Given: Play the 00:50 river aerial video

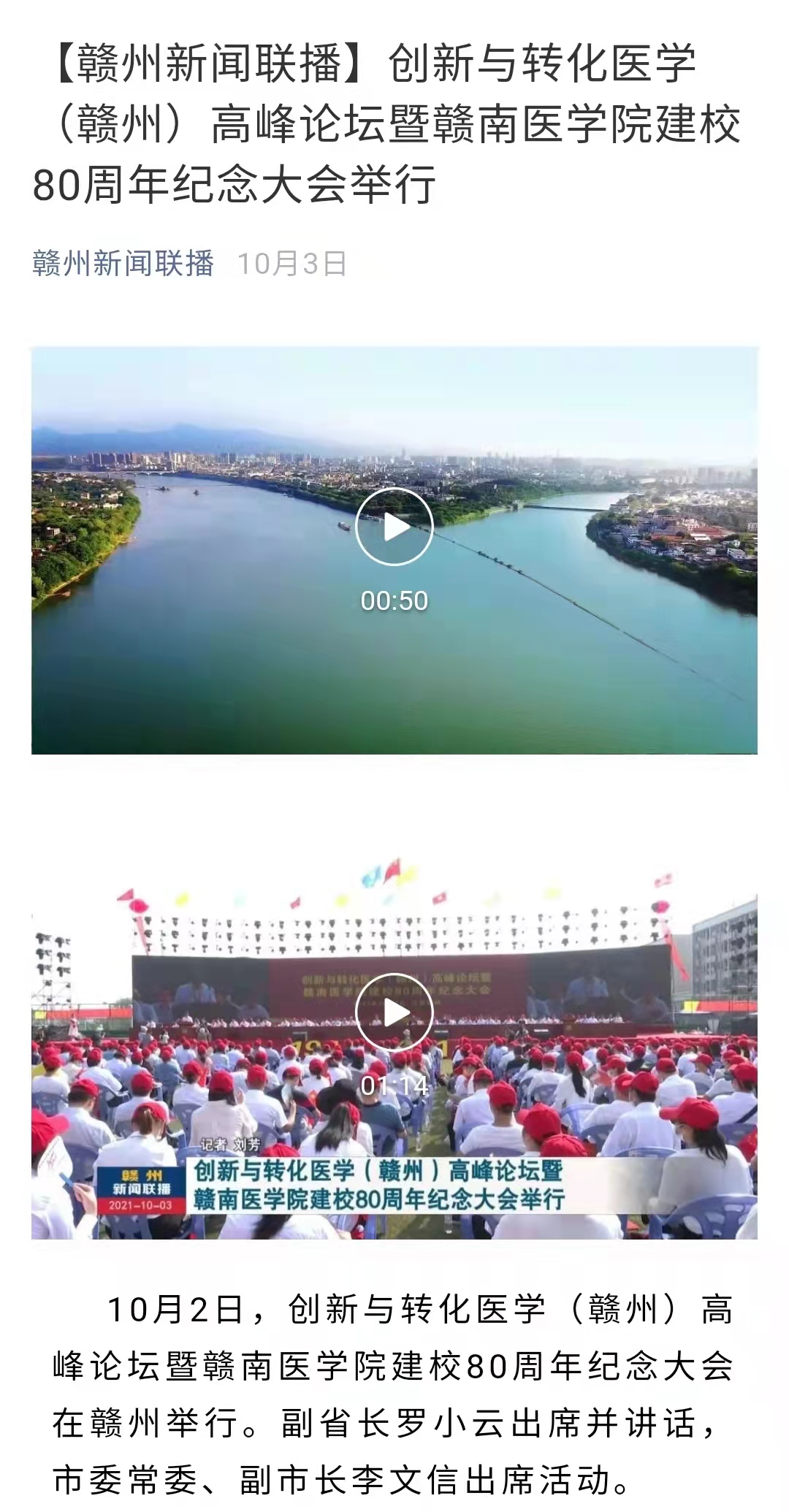Looking at the screenshot, I should pos(394,527).
